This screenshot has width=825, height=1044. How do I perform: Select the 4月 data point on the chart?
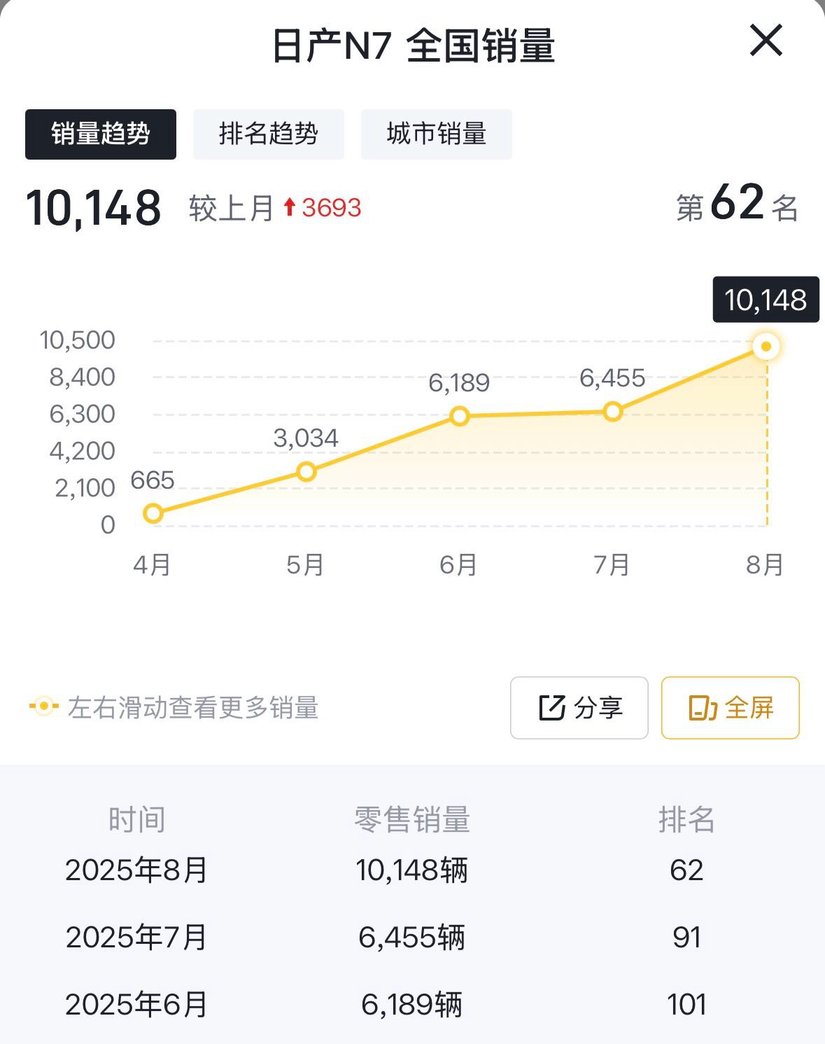[x=153, y=513]
